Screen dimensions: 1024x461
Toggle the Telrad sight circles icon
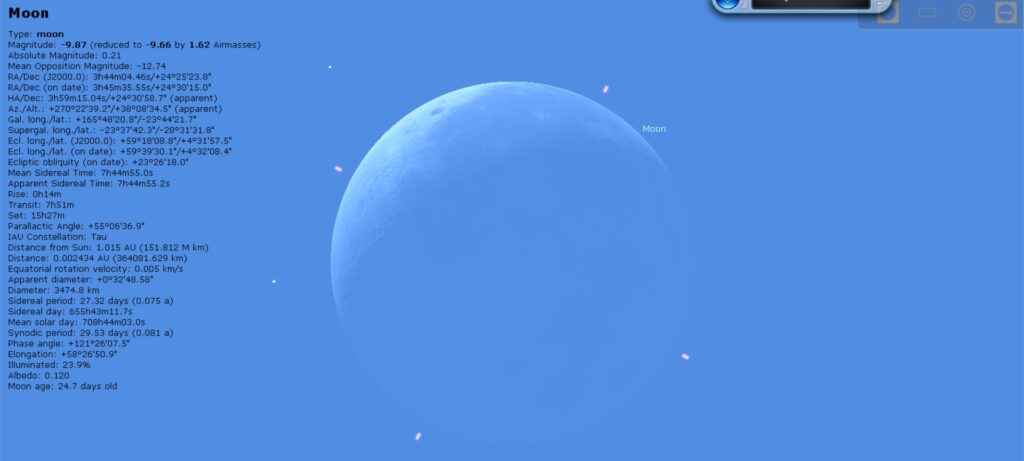pos(966,13)
